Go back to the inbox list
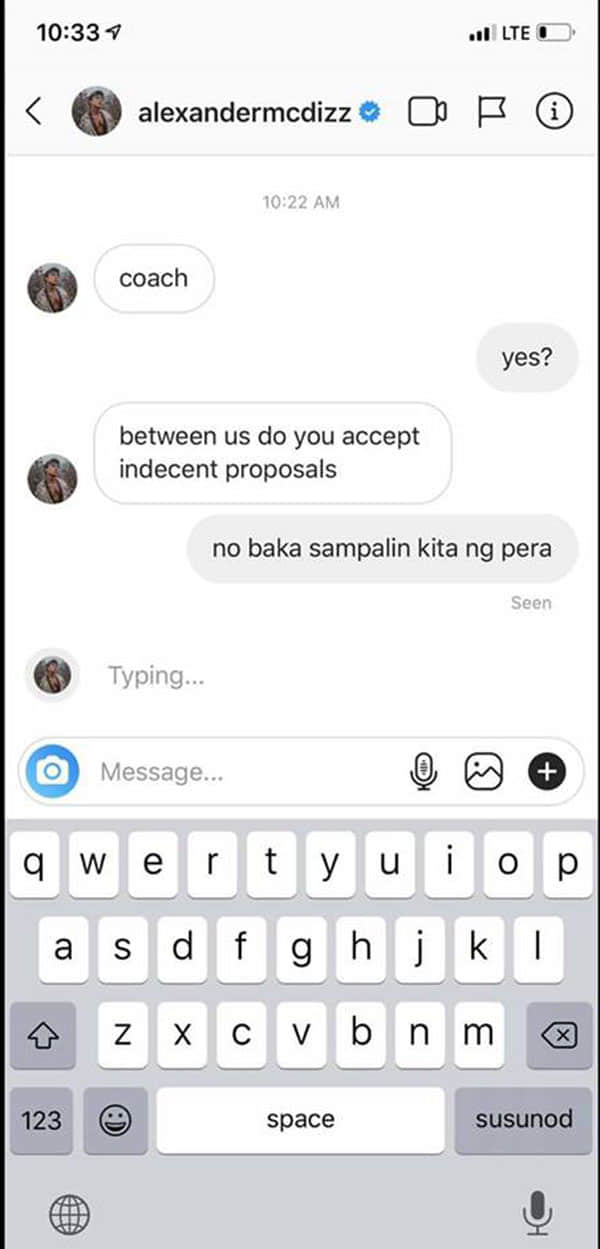The height and width of the screenshot is (1249, 600). tap(34, 111)
